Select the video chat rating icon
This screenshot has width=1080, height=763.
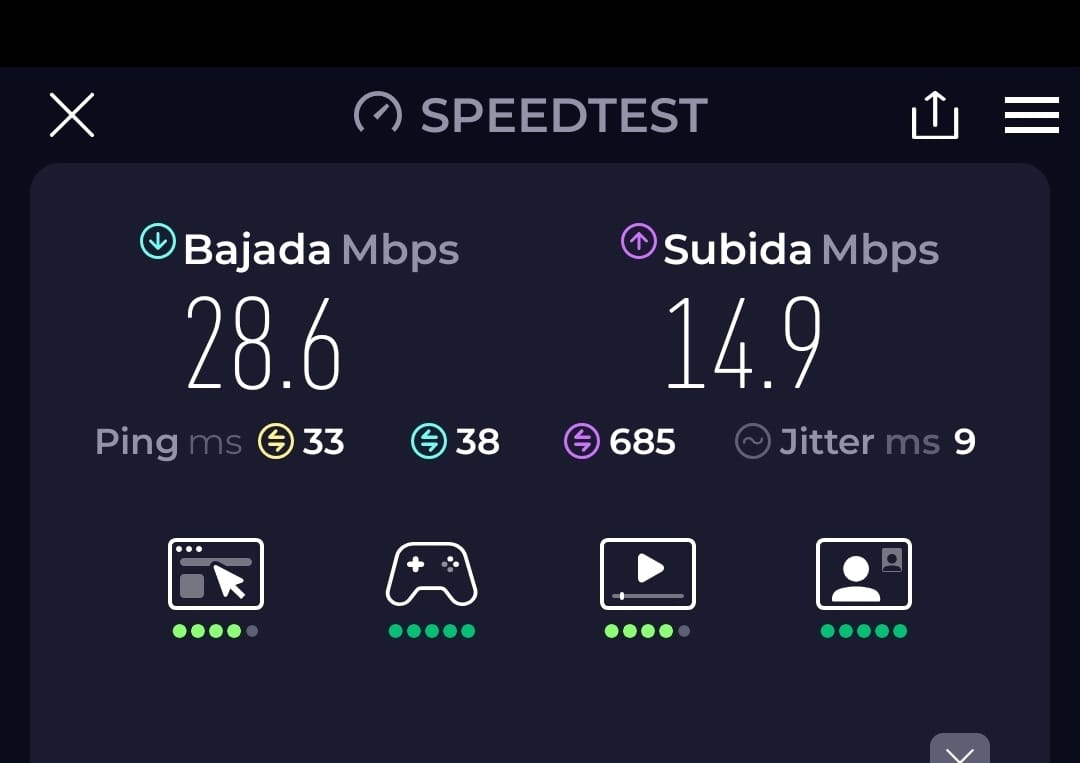coord(864,574)
